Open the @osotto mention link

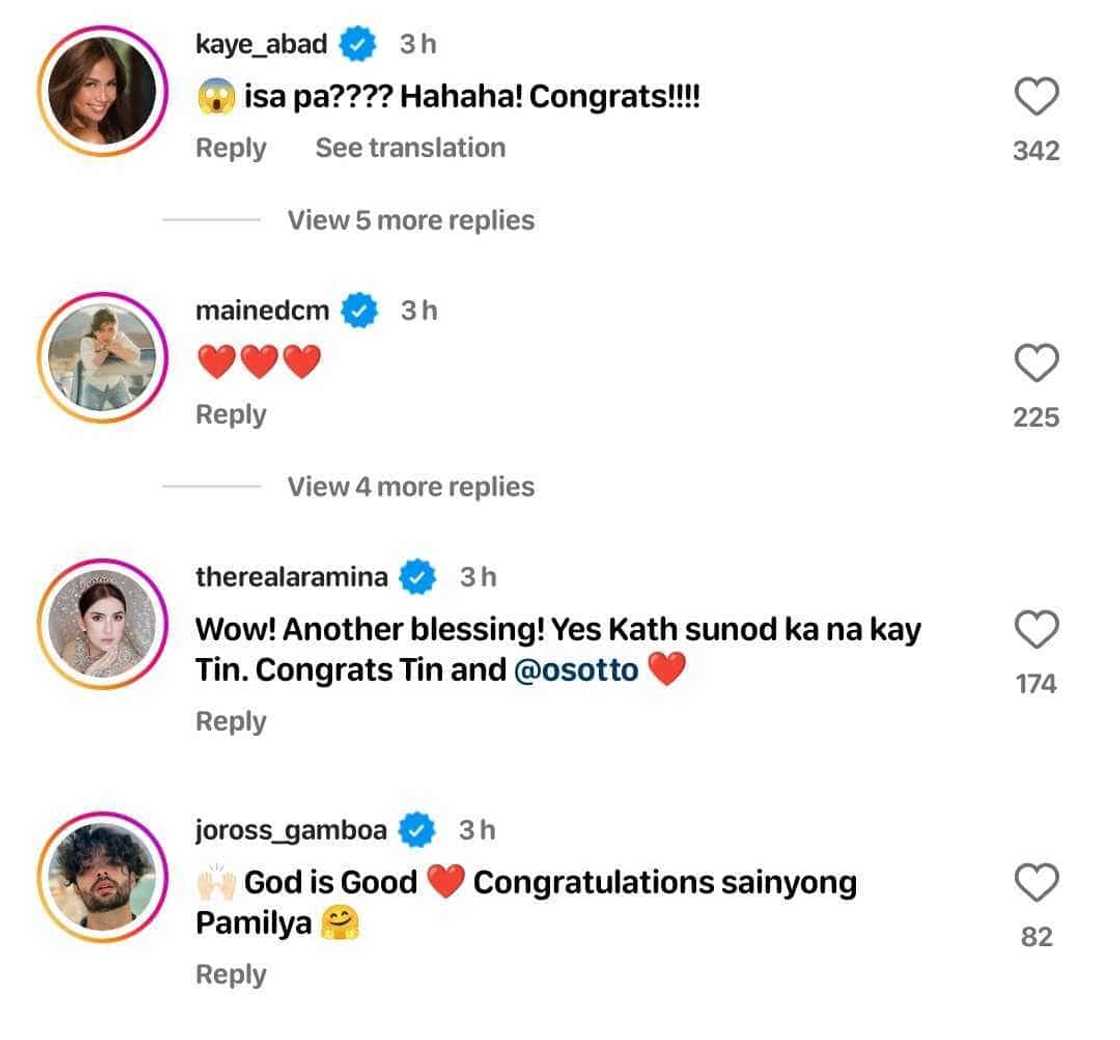point(576,670)
